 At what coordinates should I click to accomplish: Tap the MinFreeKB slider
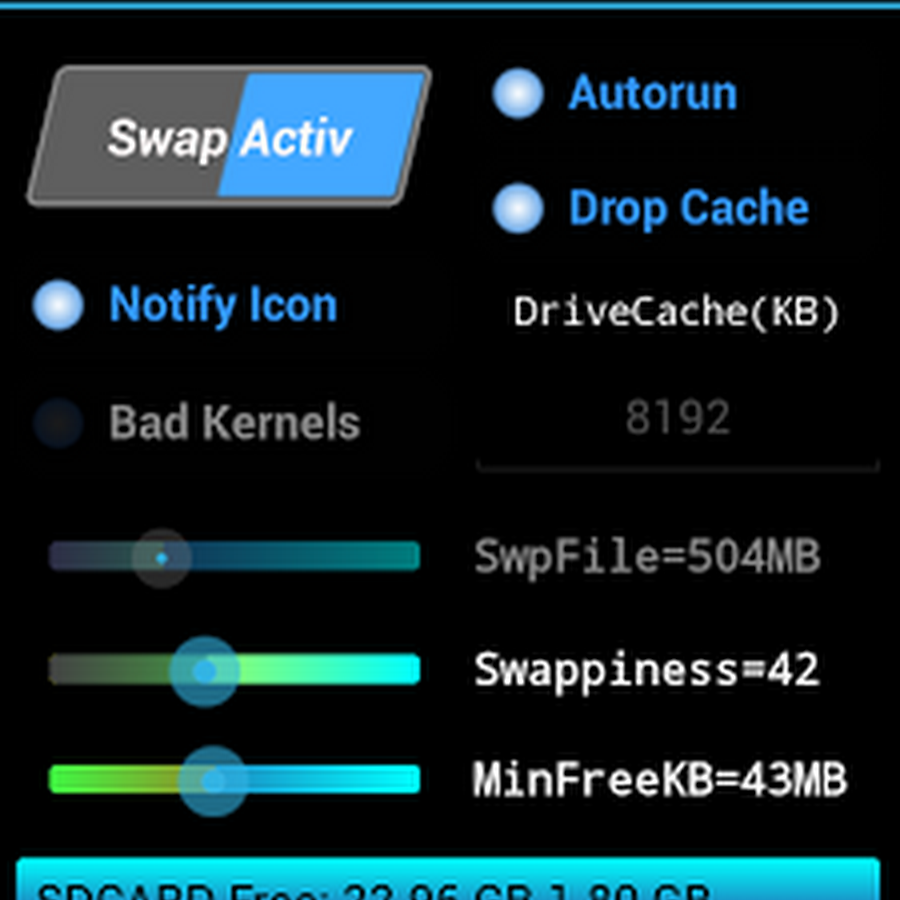[x=234, y=780]
